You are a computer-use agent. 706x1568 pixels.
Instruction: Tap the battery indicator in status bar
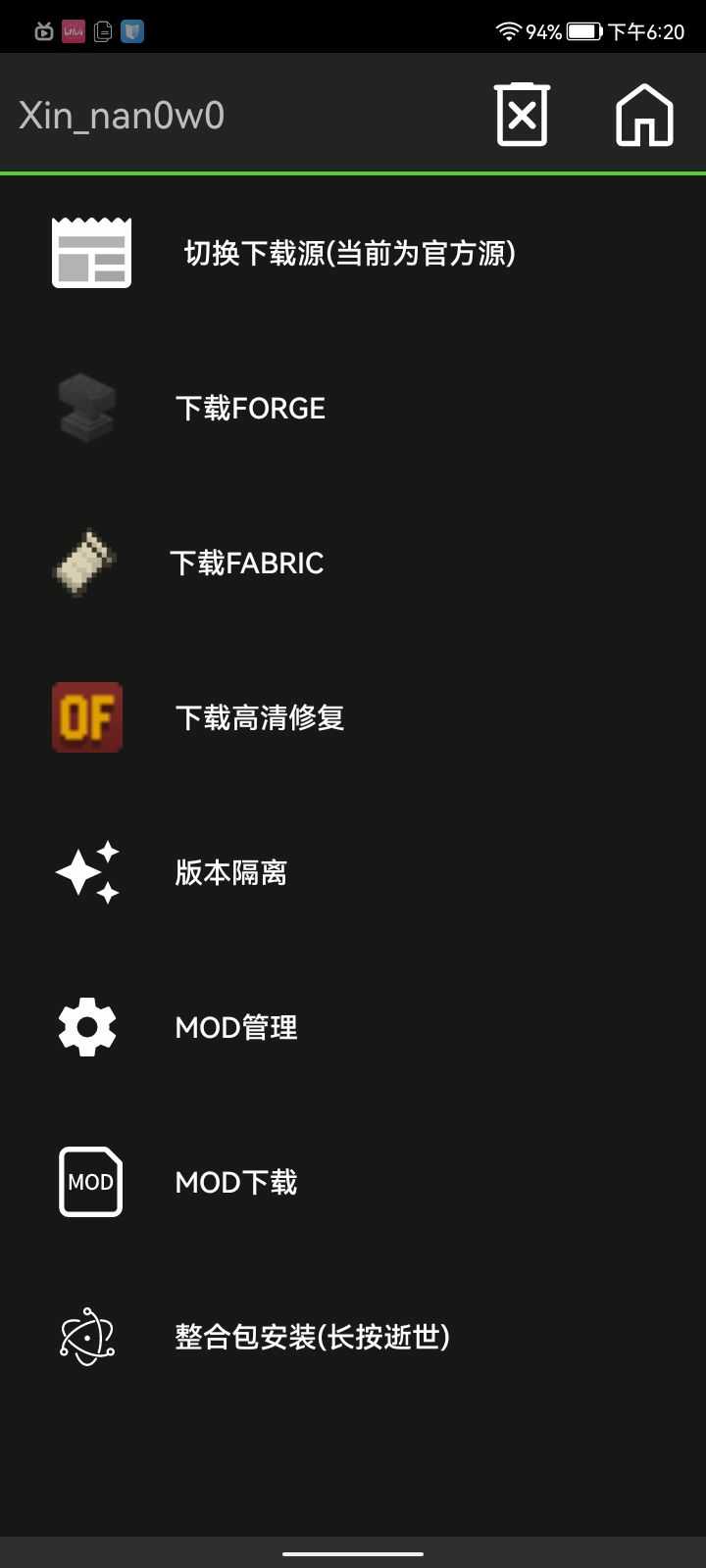[x=584, y=30]
